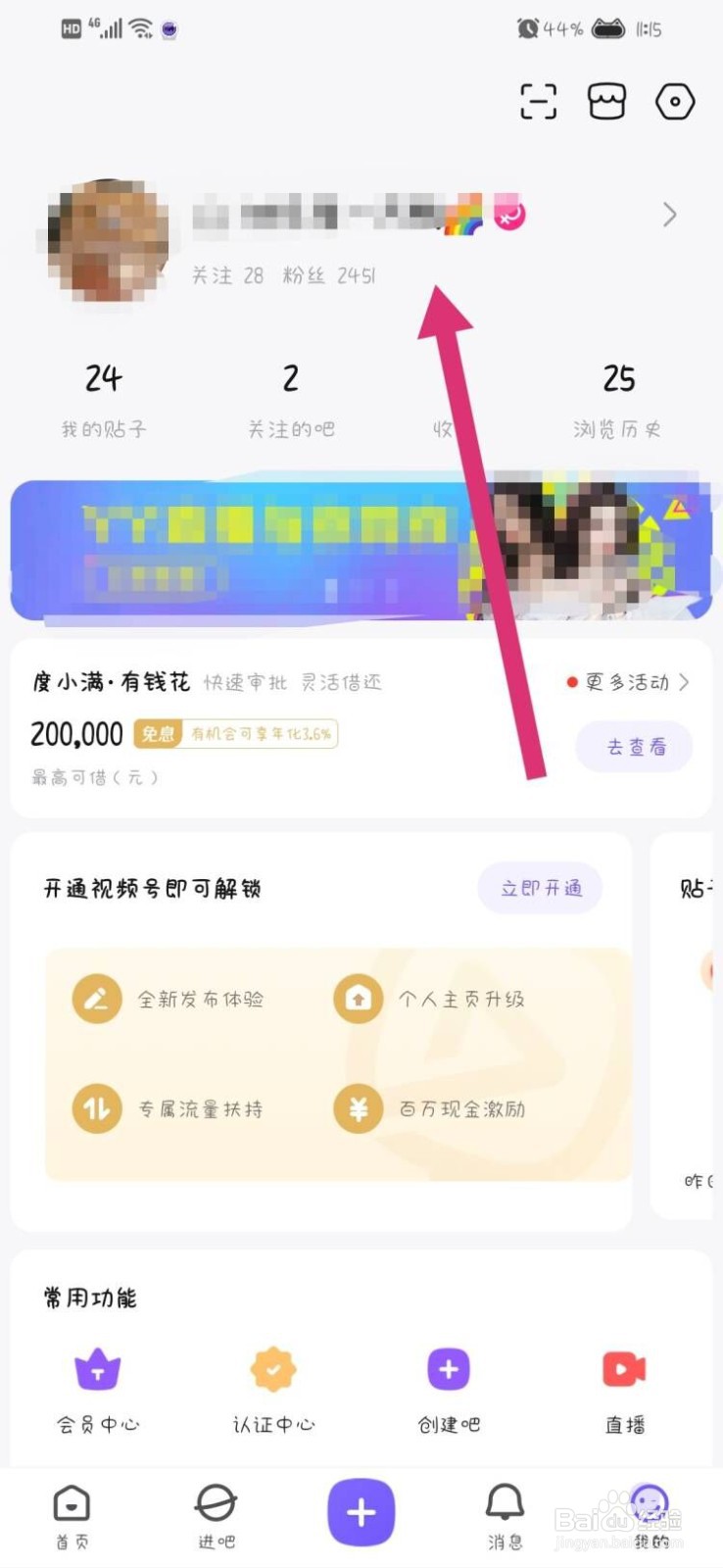
Task: Expand your profile via the right arrow
Action: [x=670, y=214]
